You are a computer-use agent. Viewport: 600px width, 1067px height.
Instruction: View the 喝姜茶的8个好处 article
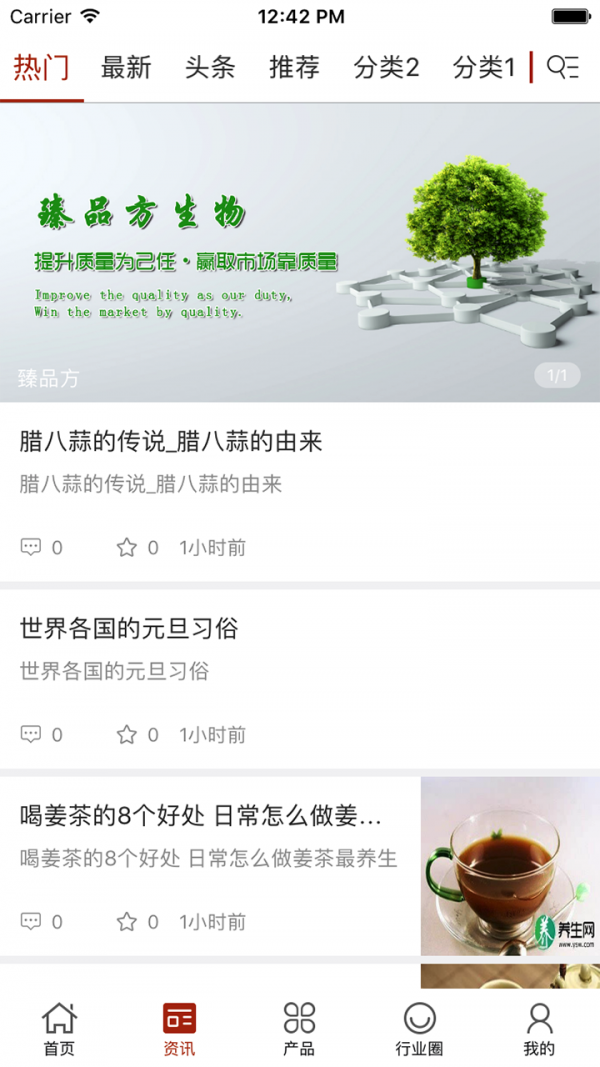click(201, 816)
